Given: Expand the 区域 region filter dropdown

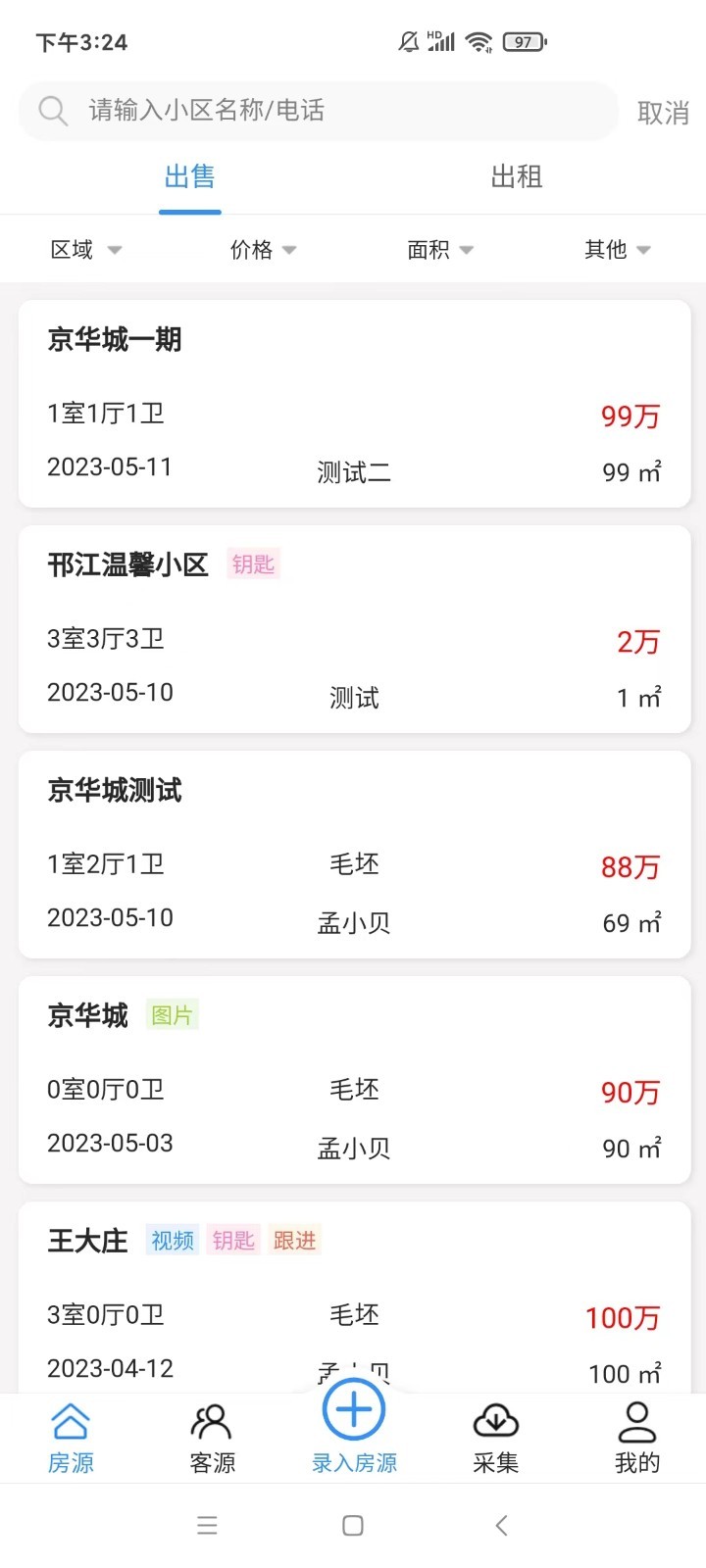Looking at the screenshot, I should 85,249.
